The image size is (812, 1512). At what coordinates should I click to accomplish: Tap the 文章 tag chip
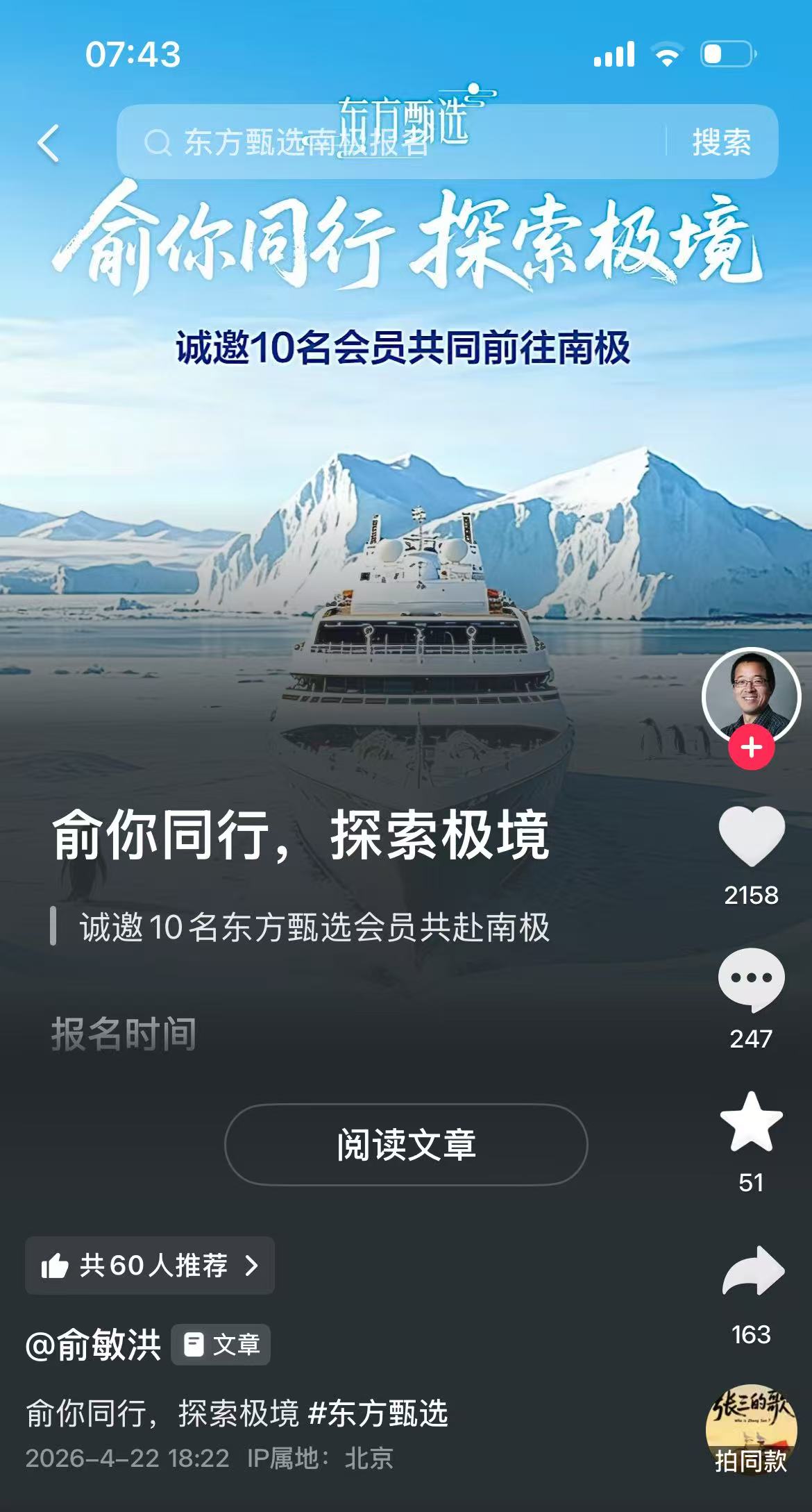coord(221,1345)
